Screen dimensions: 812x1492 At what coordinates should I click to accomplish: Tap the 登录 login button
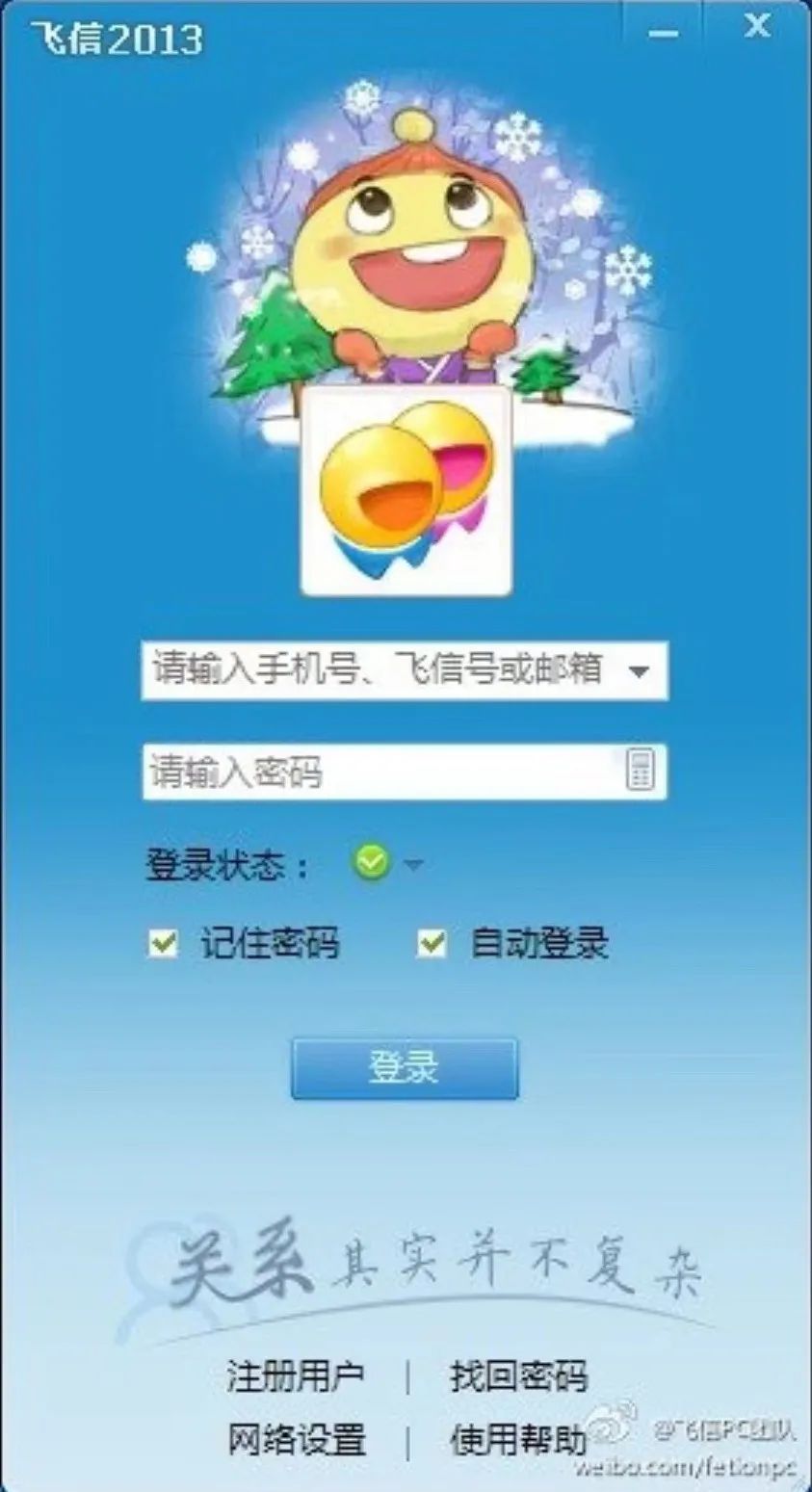[405, 1068]
